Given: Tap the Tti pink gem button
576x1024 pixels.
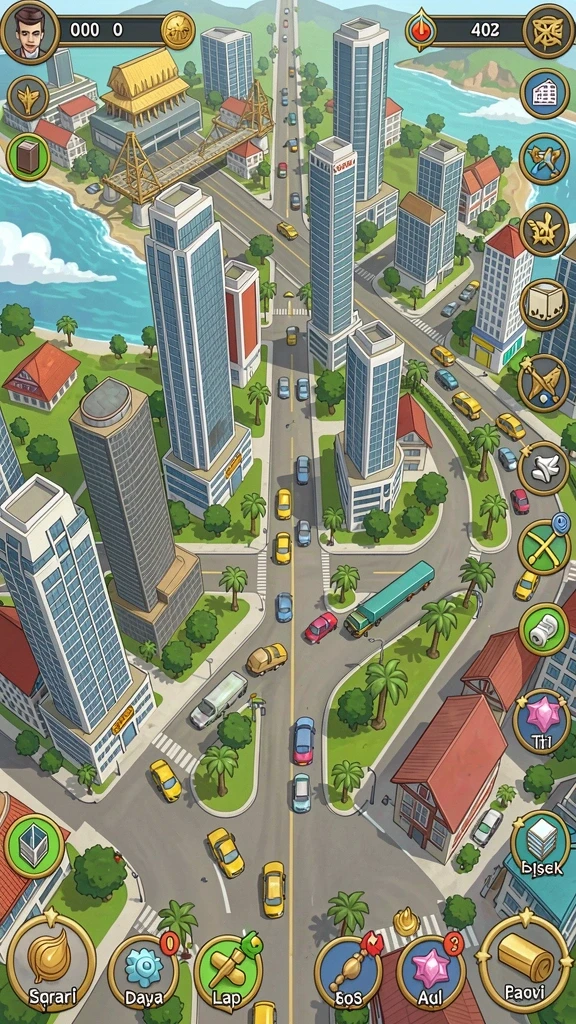Looking at the screenshot, I should coord(541,722).
